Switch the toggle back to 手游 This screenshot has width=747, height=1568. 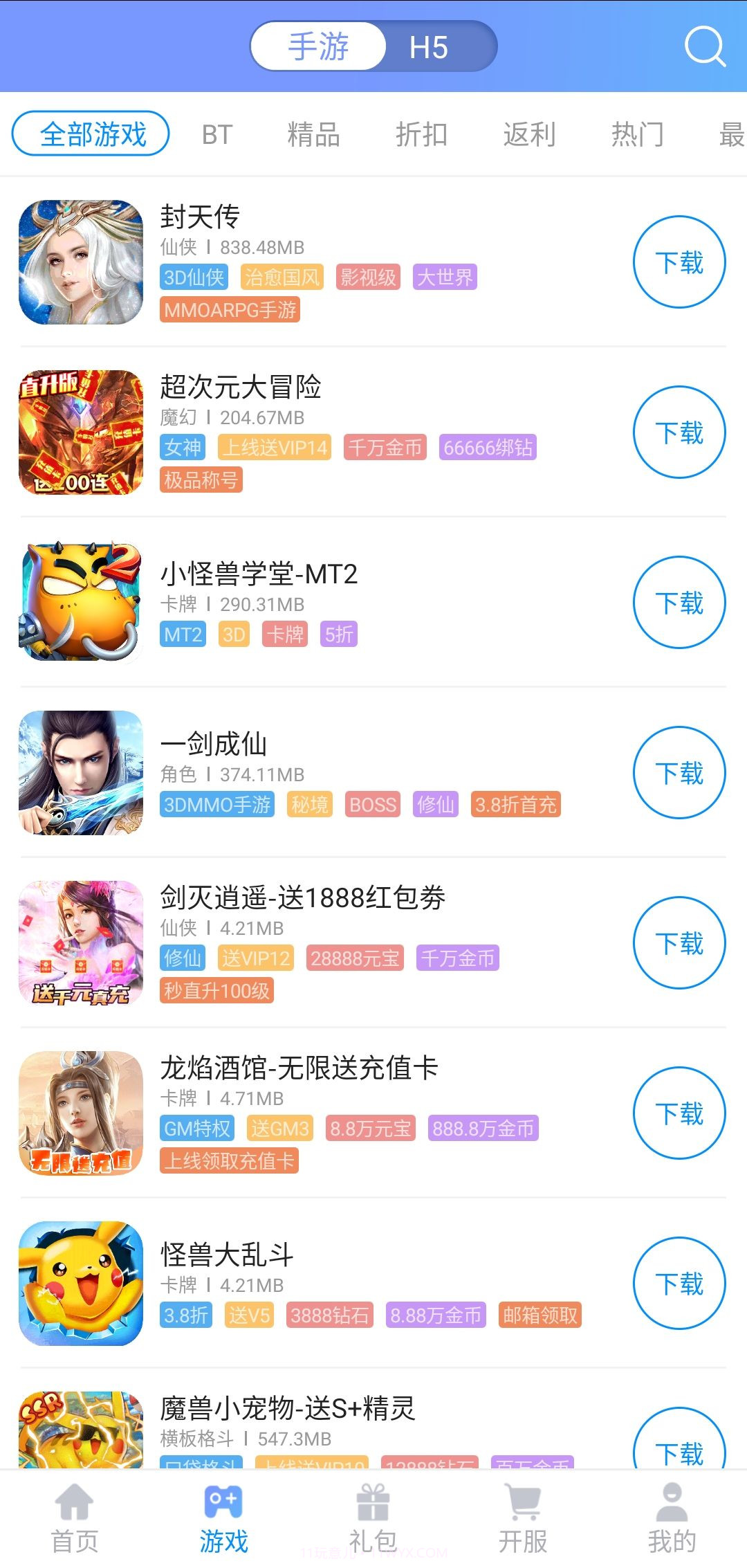coord(318,47)
